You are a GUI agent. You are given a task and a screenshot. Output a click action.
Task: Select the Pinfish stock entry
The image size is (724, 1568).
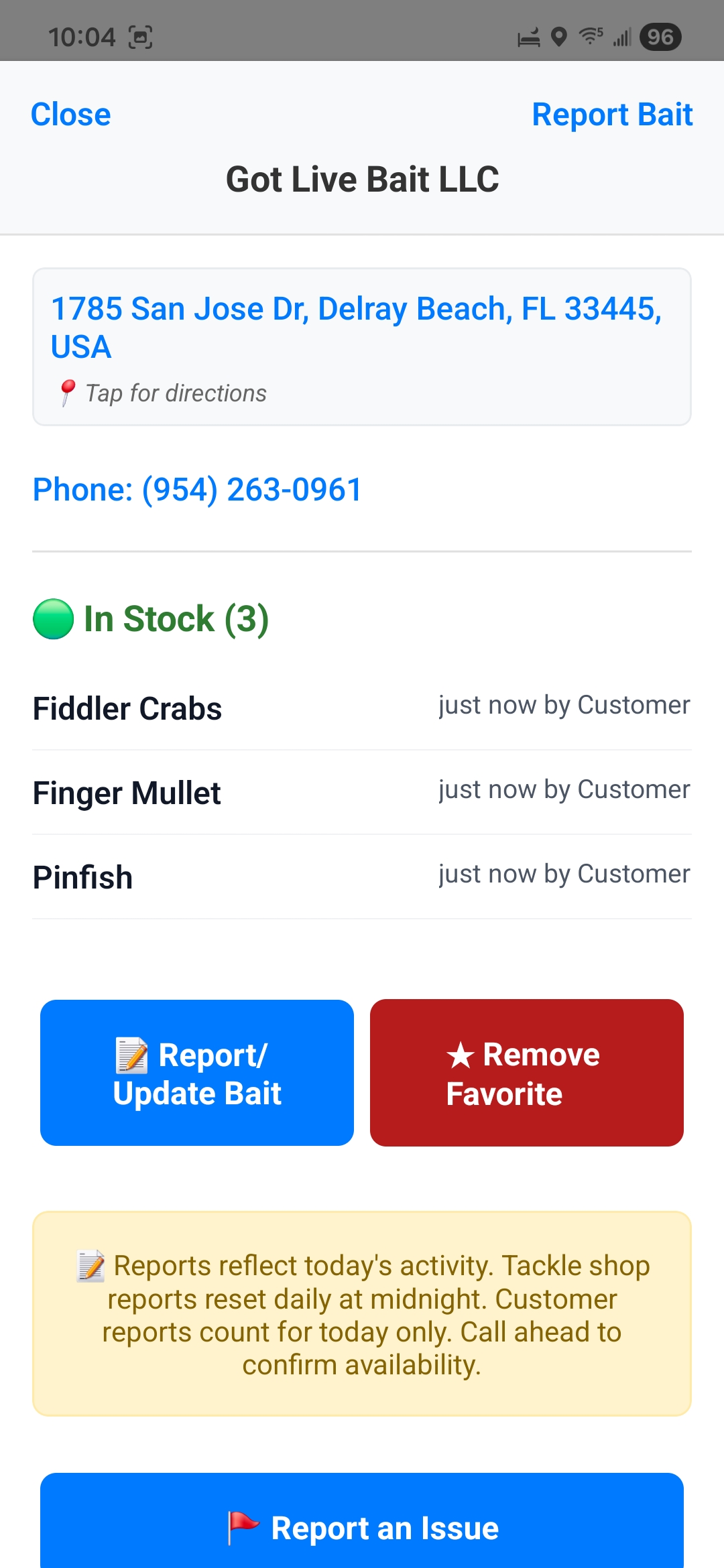click(362, 876)
